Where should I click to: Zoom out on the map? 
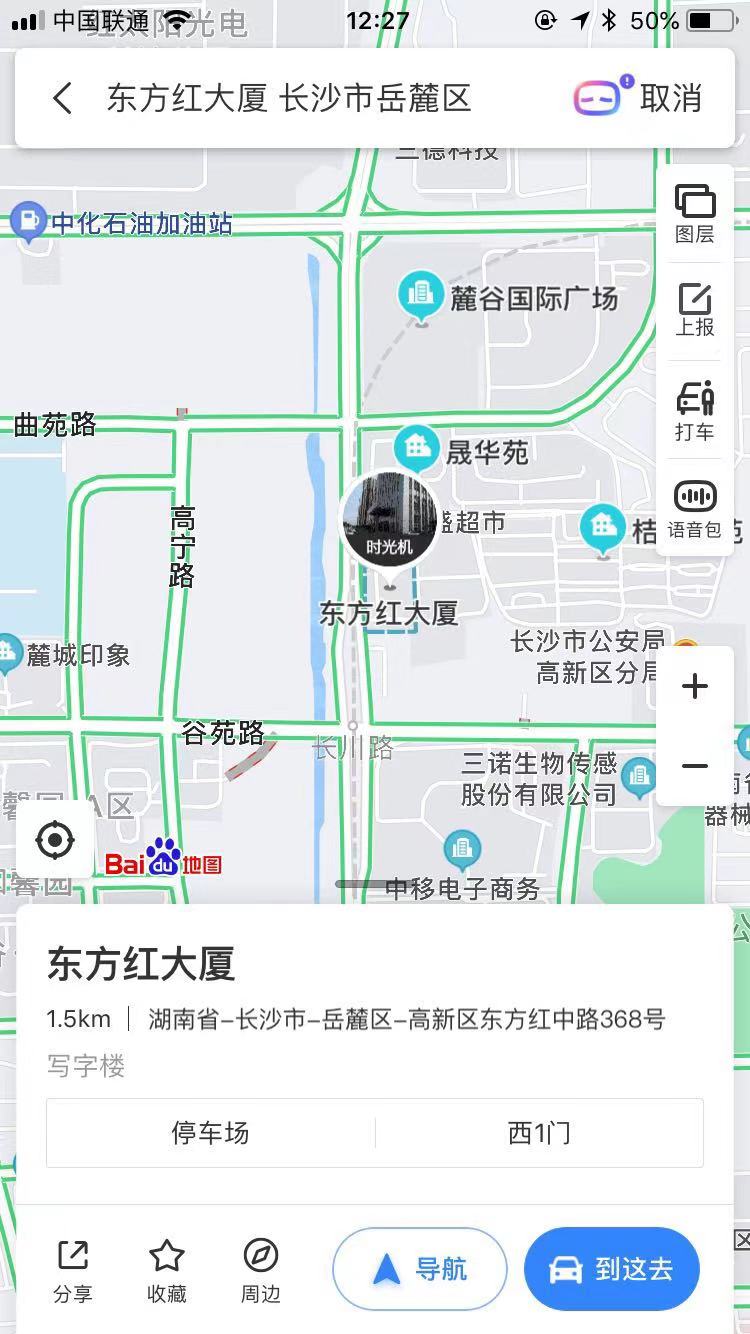point(695,766)
